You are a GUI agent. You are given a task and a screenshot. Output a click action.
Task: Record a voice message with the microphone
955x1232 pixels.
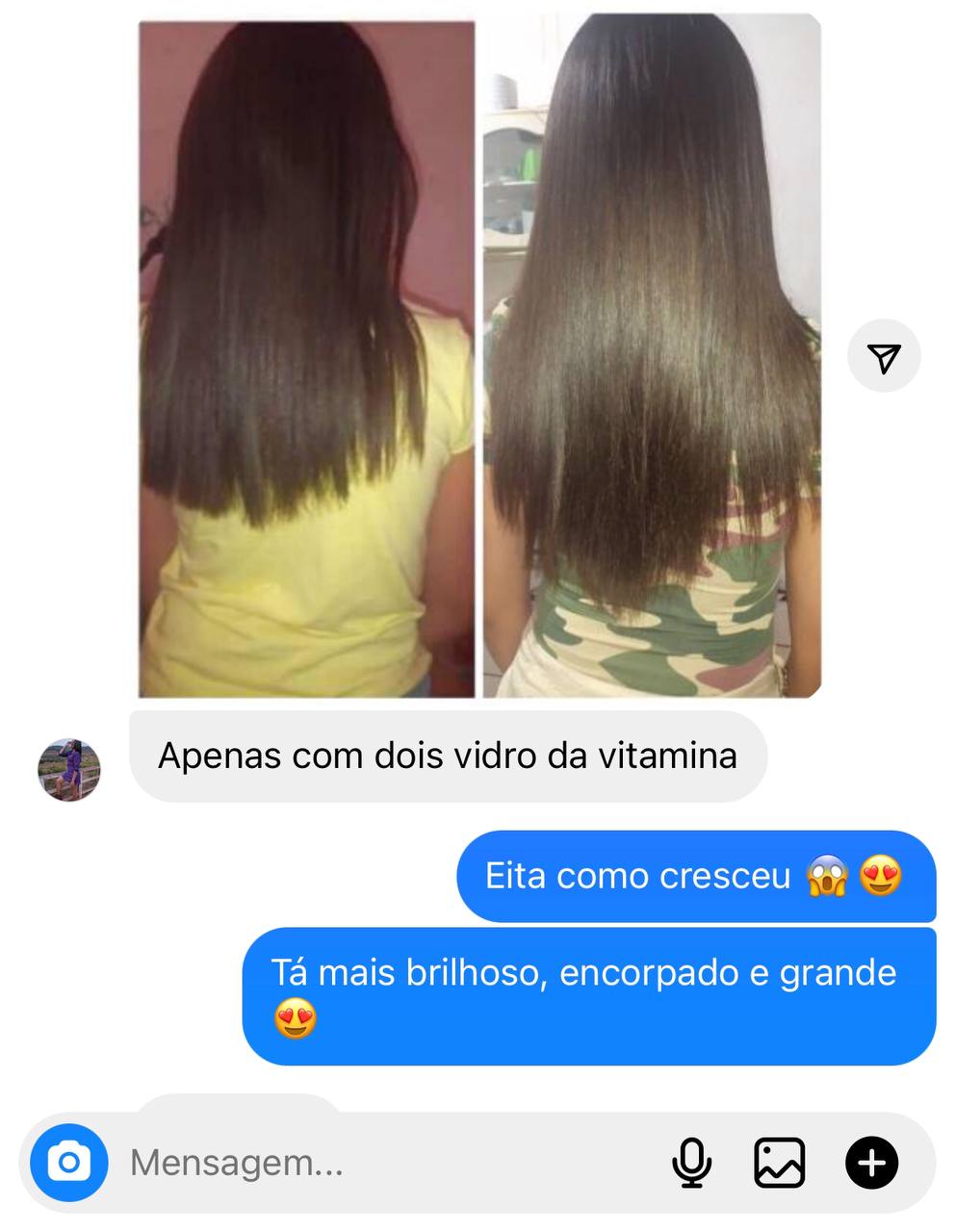pyautogui.click(x=691, y=1163)
